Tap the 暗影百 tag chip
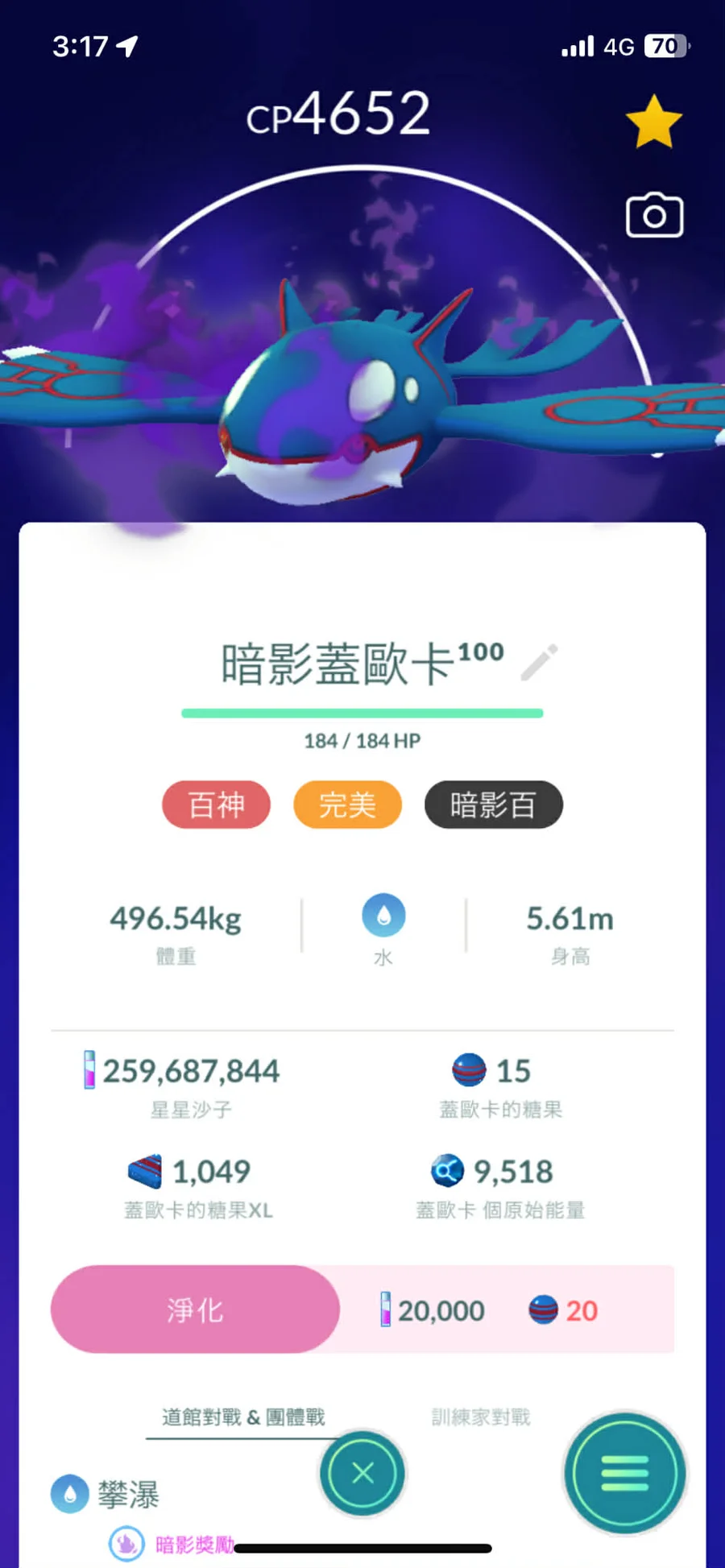Screen dimensions: 725x1568 coord(493,805)
